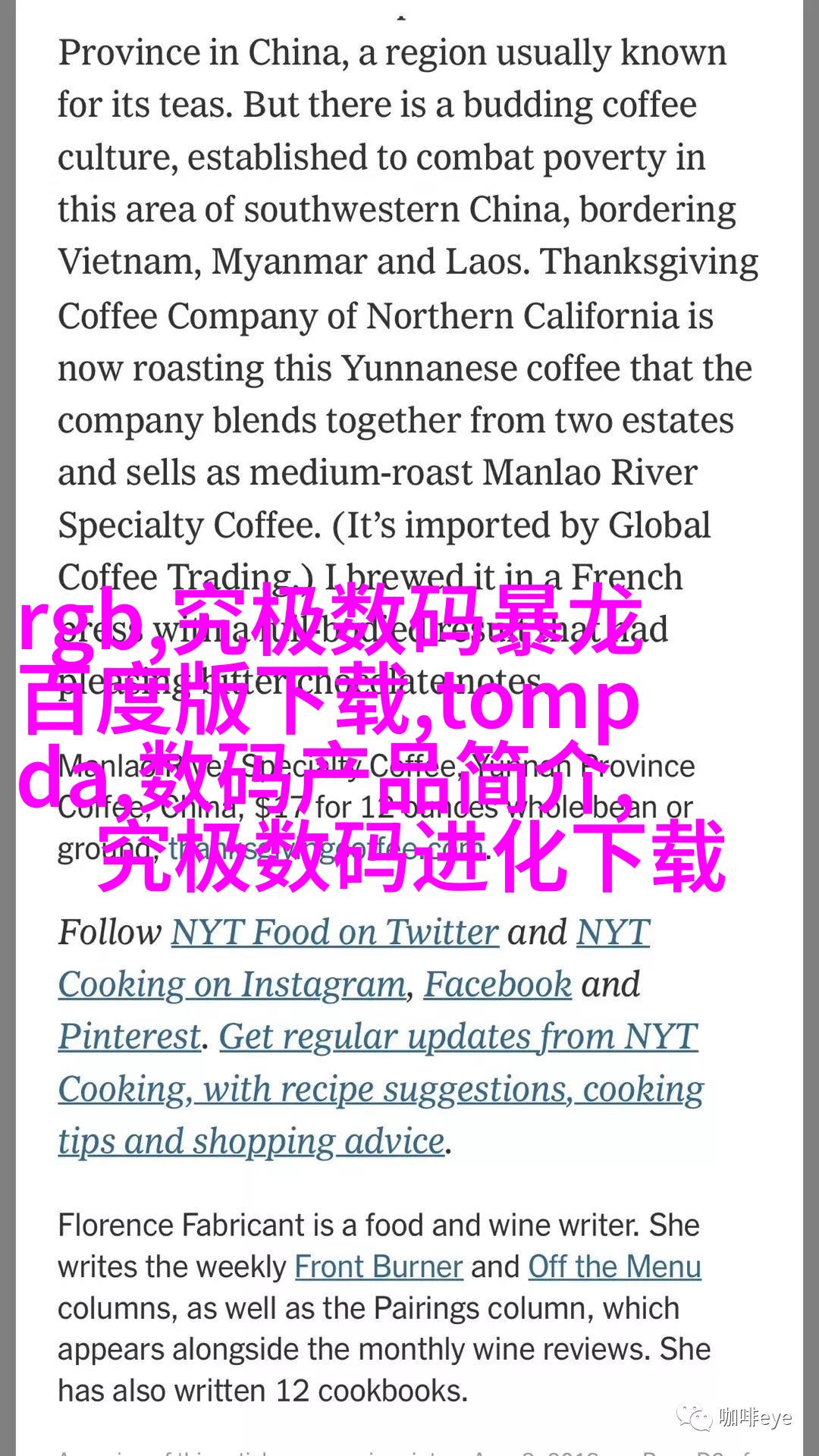The image size is (819, 1456).
Task: Open the NYT Food on Twitter link
Action: click(334, 932)
